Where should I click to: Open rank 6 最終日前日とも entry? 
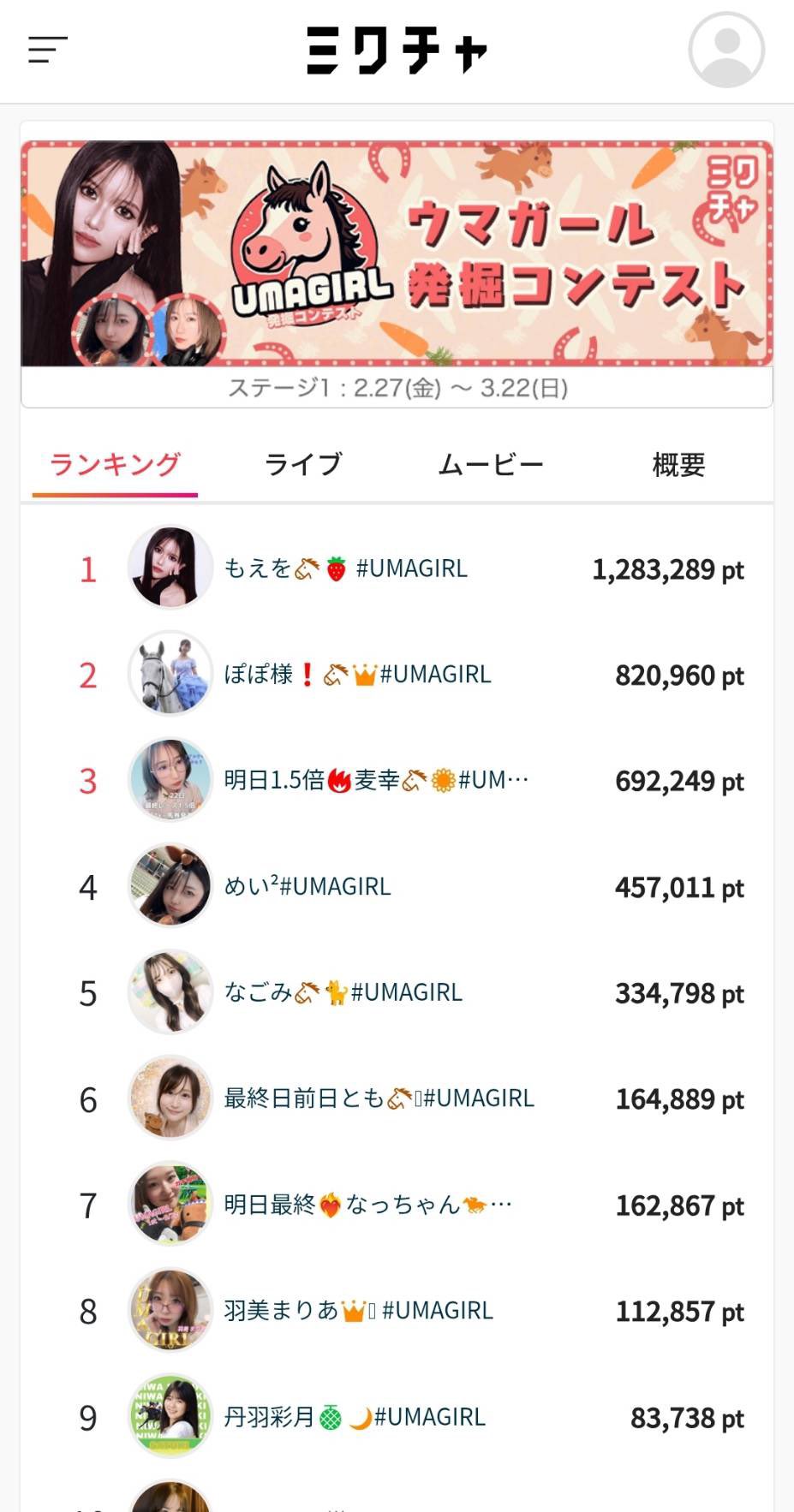(x=379, y=1098)
